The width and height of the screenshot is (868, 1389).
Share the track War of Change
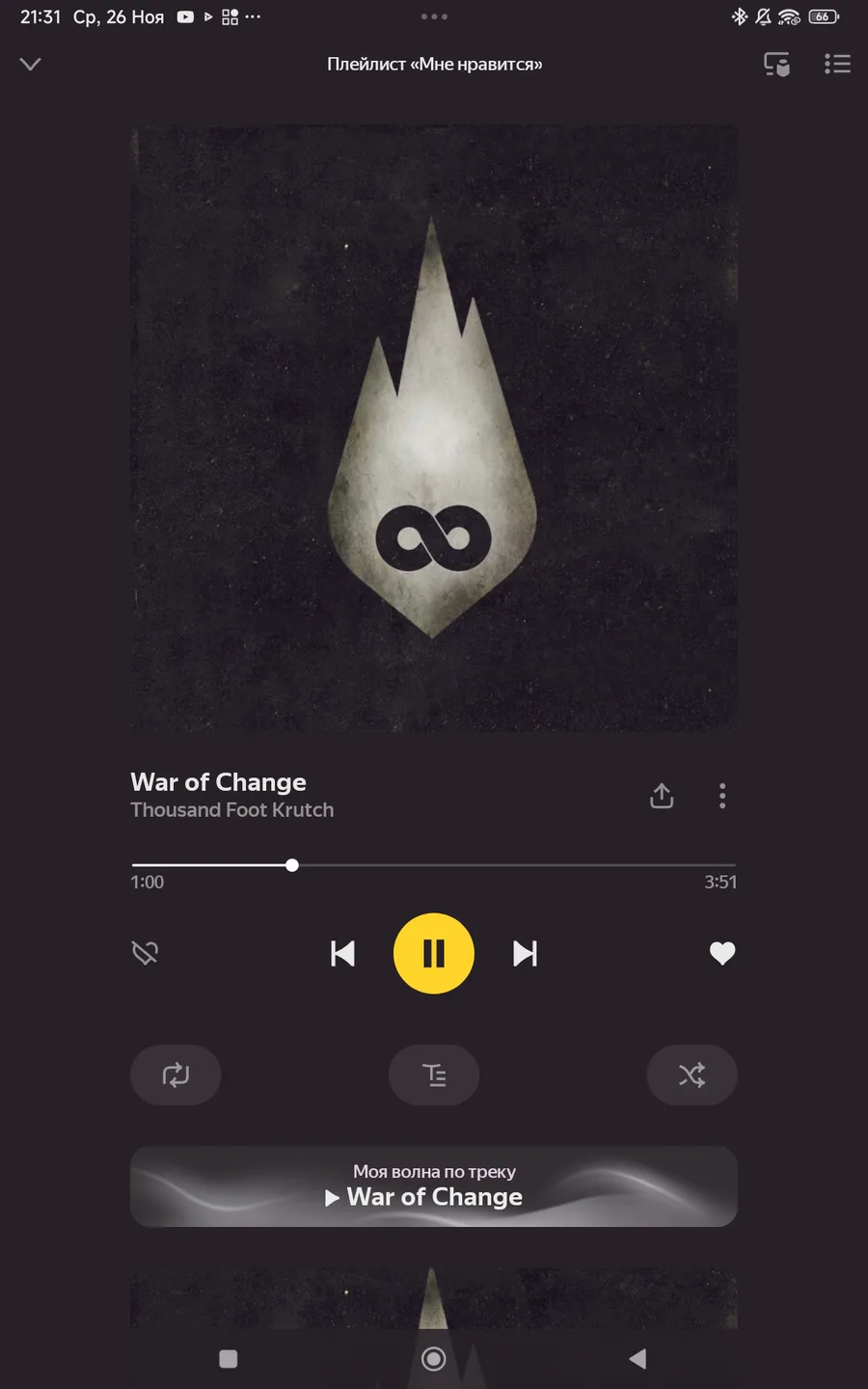tap(662, 796)
